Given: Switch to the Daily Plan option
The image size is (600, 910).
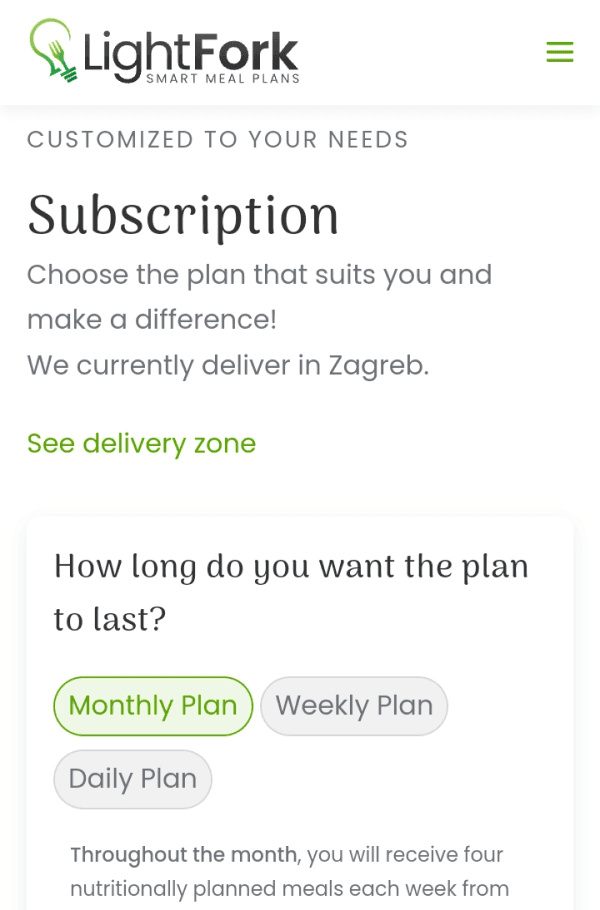Looking at the screenshot, I should (133, 779).
